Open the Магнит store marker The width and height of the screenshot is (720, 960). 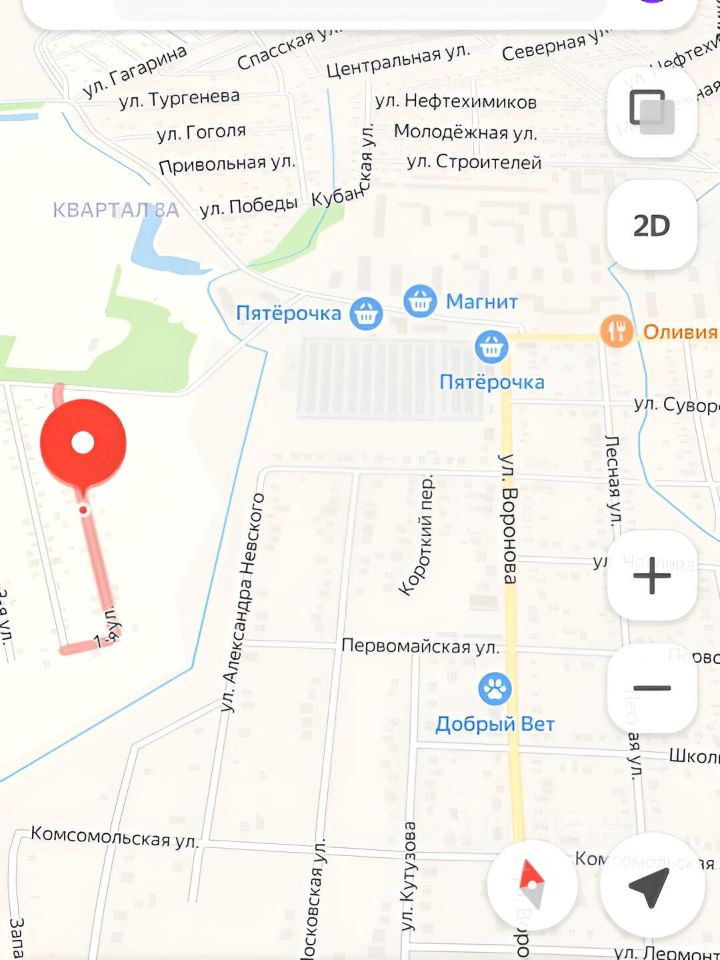tap(420, 299)
